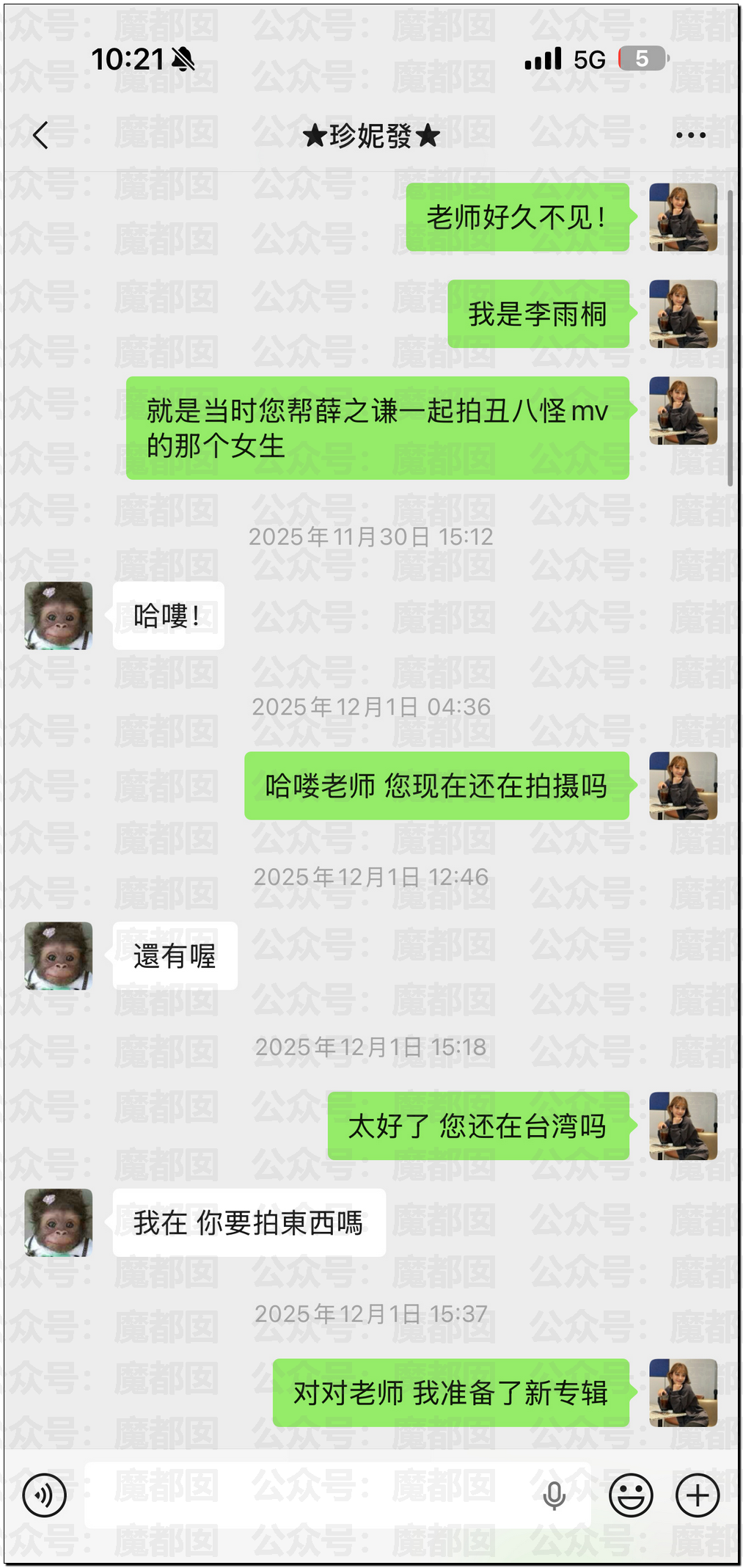This screenshot has width=743, height=1568.
Task: Open own avatar beside 我是李雨桐 message
Action: tap(683, 314)
